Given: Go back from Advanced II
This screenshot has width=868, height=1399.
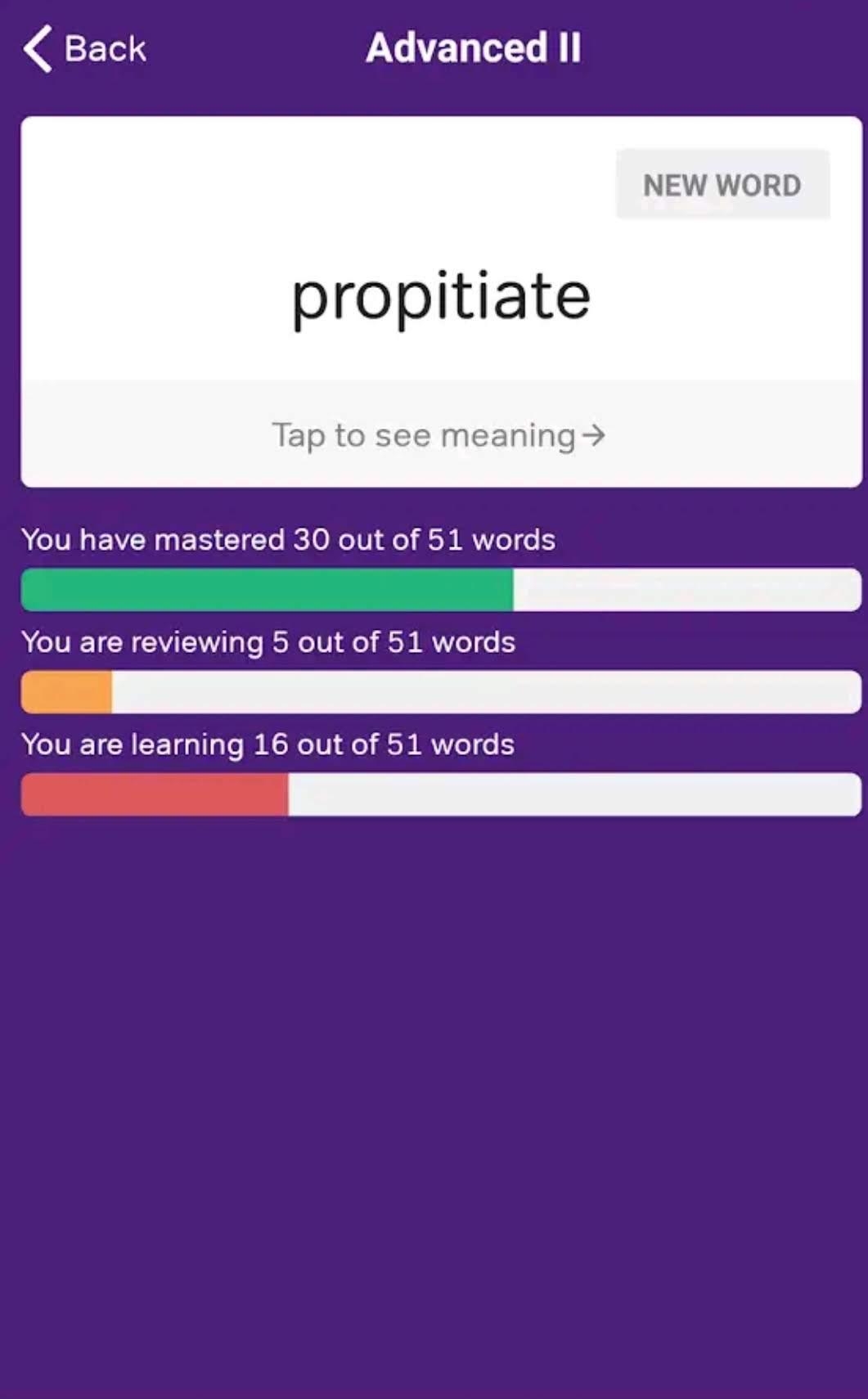Looking at the screenshot, I should point(84,49).
